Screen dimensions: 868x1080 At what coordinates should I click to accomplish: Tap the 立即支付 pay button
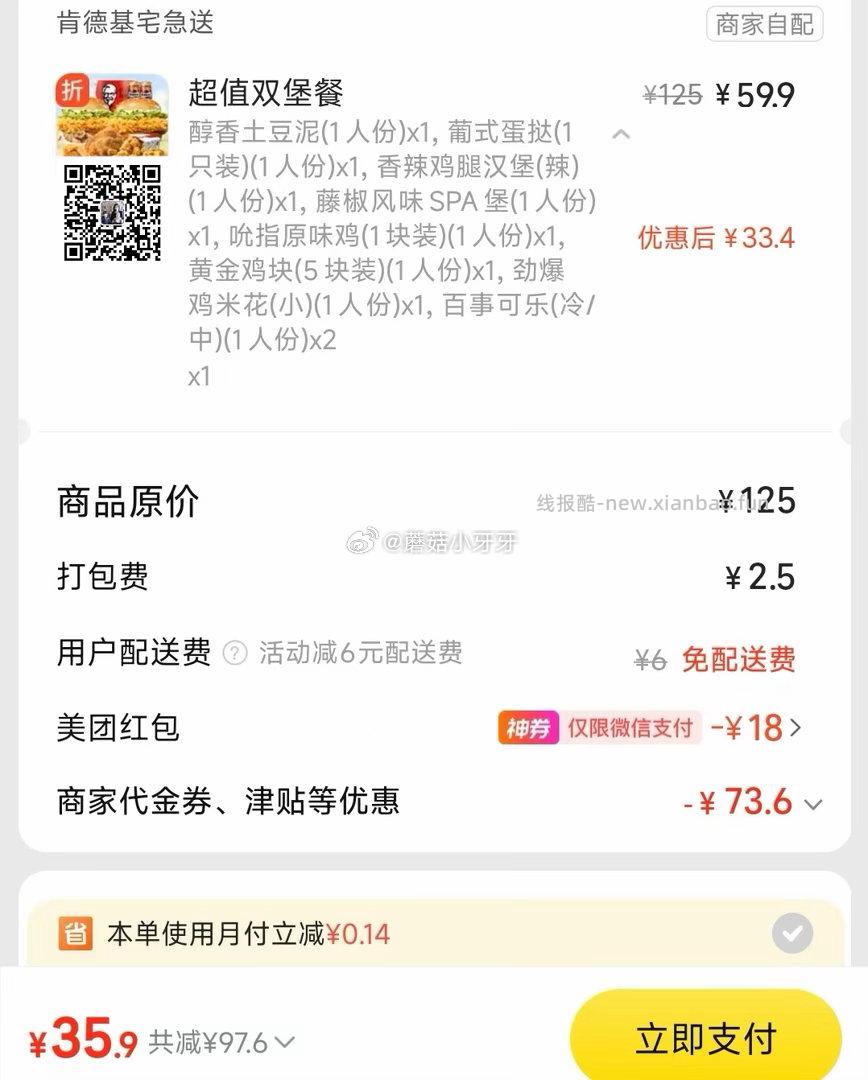pyautogui.click(x=703, y=1037)
